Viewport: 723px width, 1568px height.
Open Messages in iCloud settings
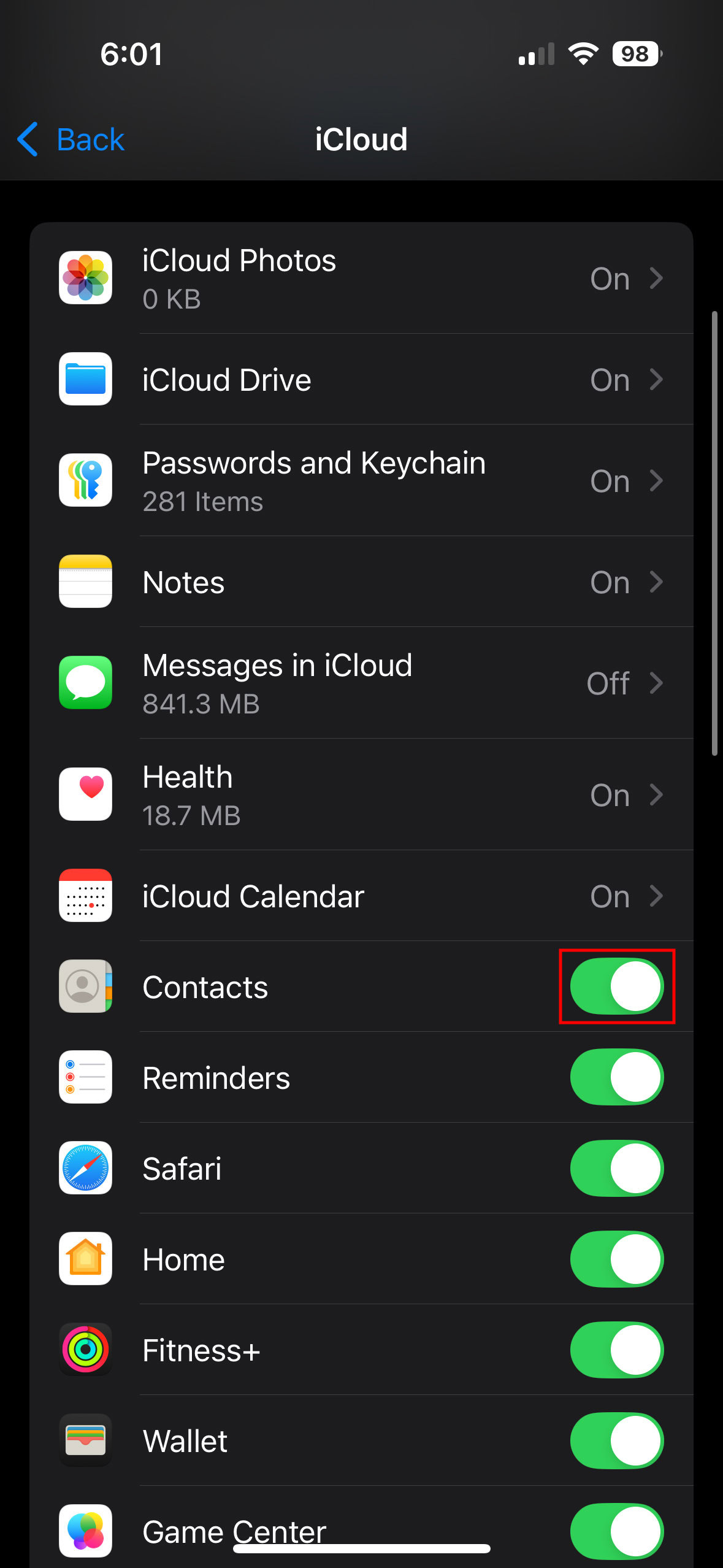(361, 683)
